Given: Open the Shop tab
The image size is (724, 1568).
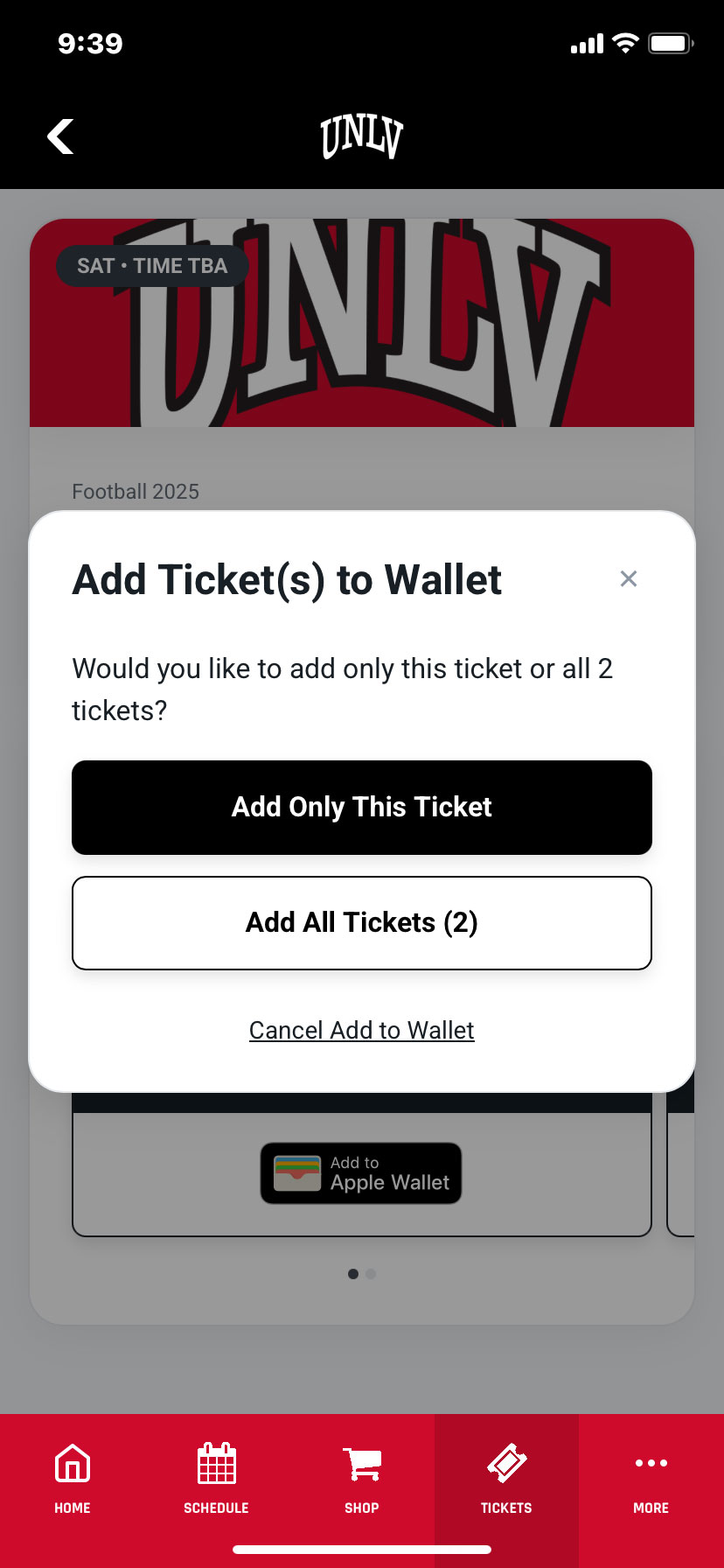Looking at the screenshot, I should coord(362,1479).
